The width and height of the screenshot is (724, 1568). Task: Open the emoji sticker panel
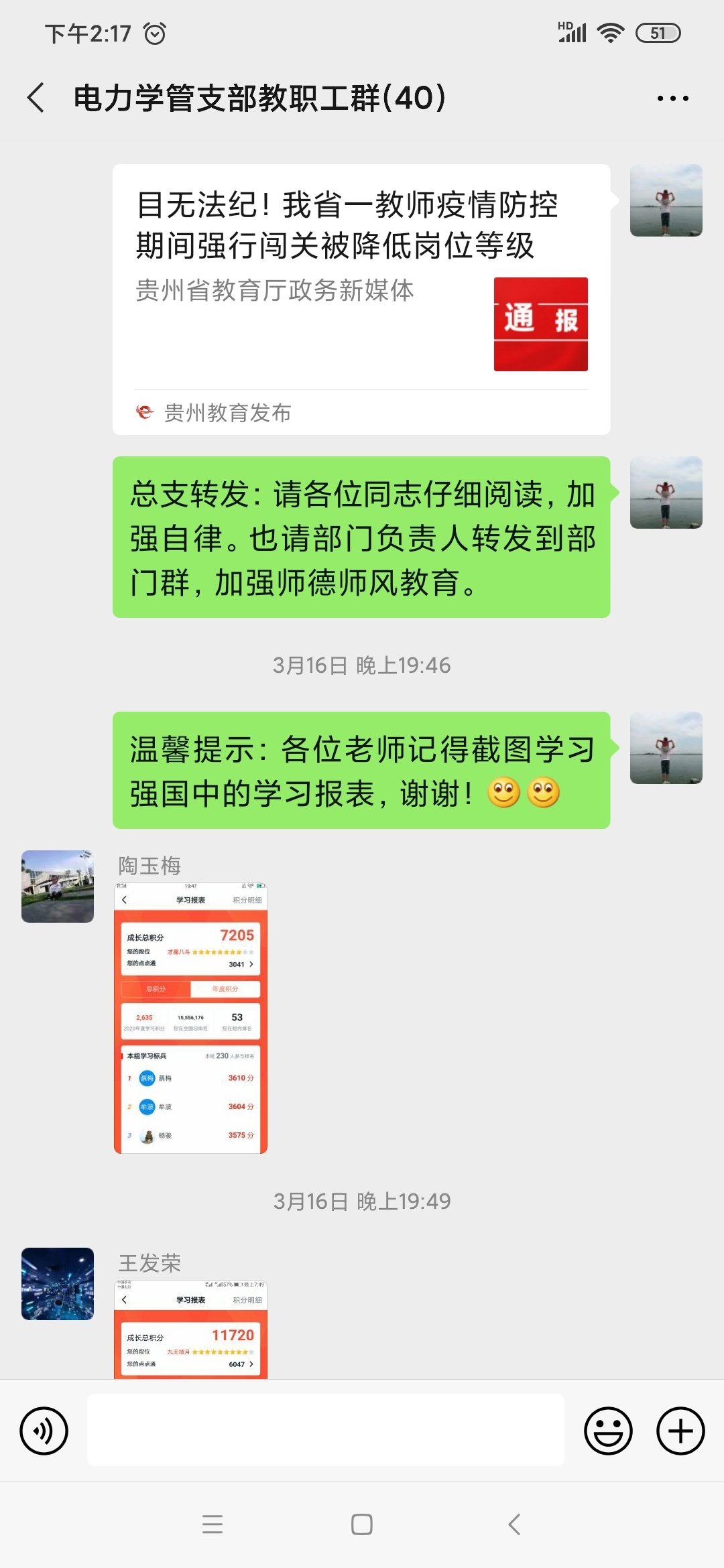(x=608, y=1431)
